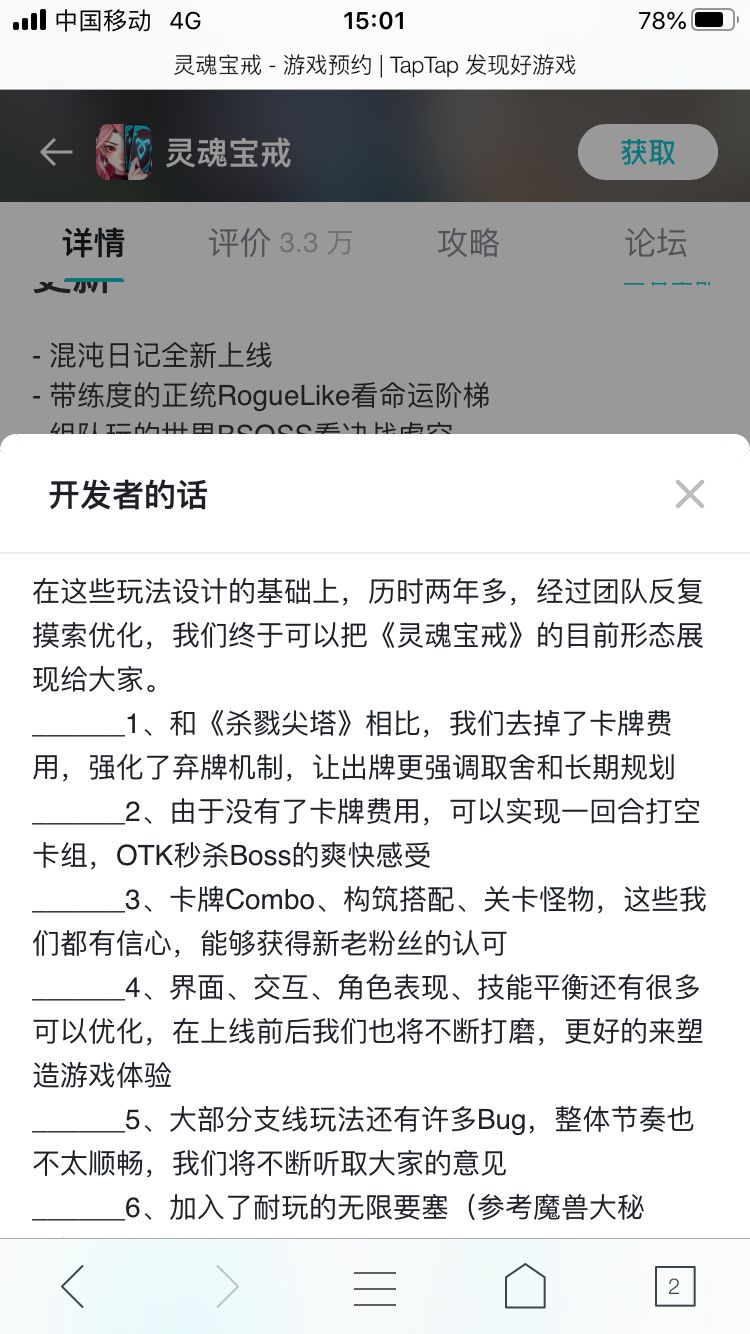Open the 攻略 tab
Viewport: 750px width, 1334px height.
tap(468, 243)
